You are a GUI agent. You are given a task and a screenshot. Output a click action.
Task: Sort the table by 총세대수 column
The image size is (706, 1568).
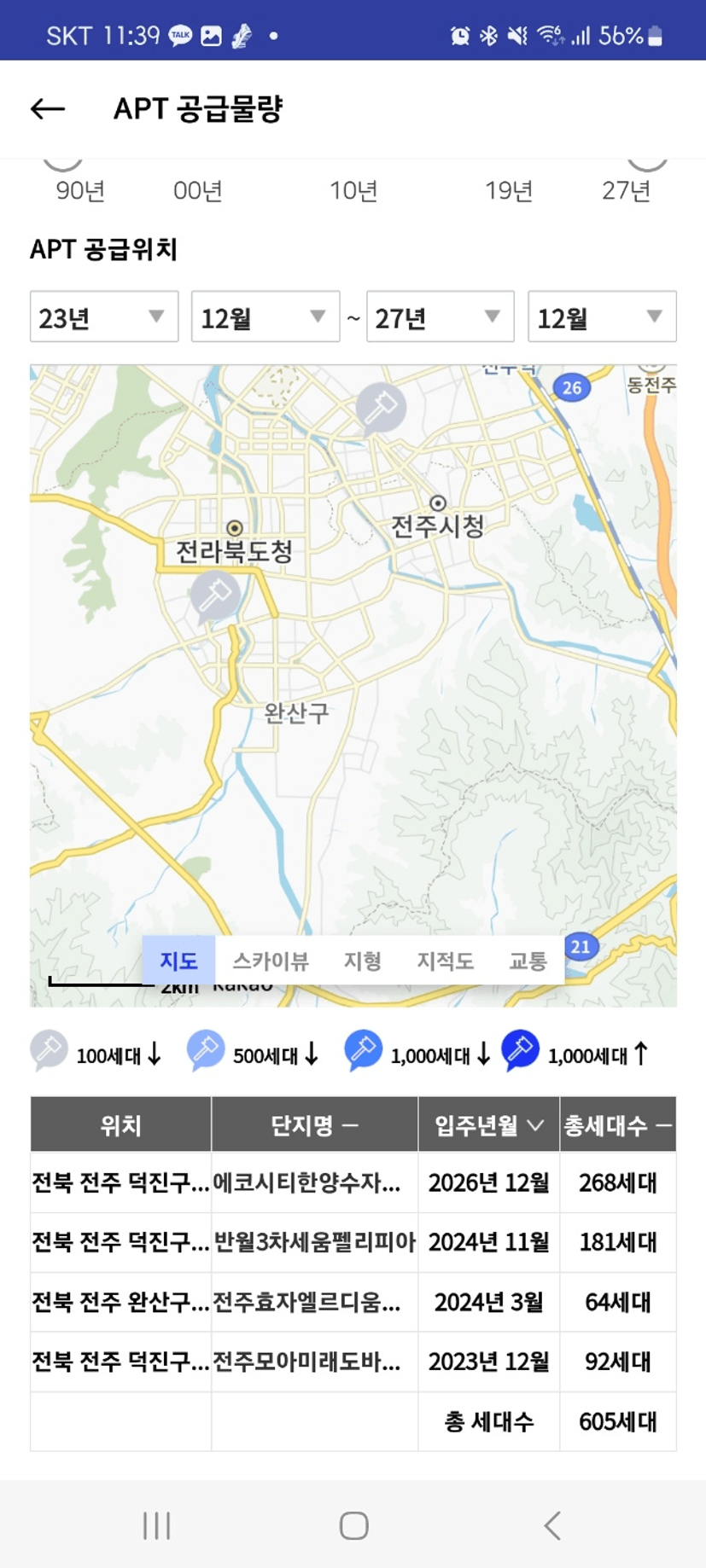coord(618,1125)
